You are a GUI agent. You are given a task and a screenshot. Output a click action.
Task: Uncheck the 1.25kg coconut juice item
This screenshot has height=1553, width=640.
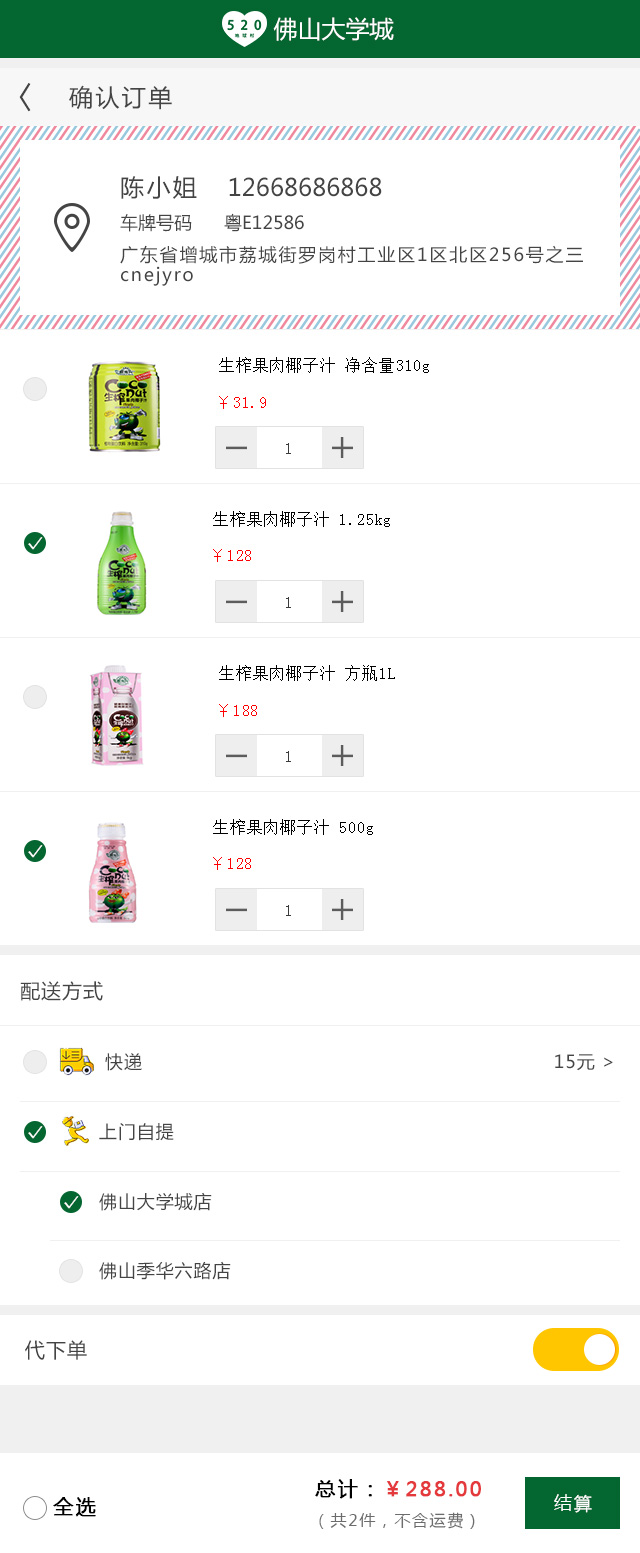point(35,543)
